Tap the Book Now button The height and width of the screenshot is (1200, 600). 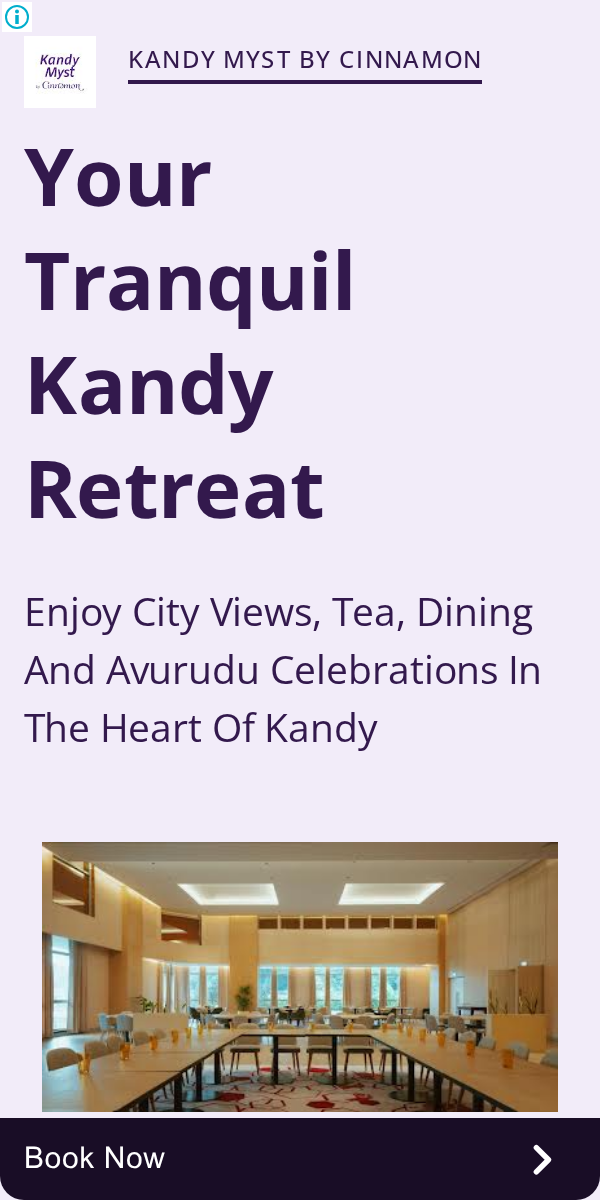pos(300,1159)
